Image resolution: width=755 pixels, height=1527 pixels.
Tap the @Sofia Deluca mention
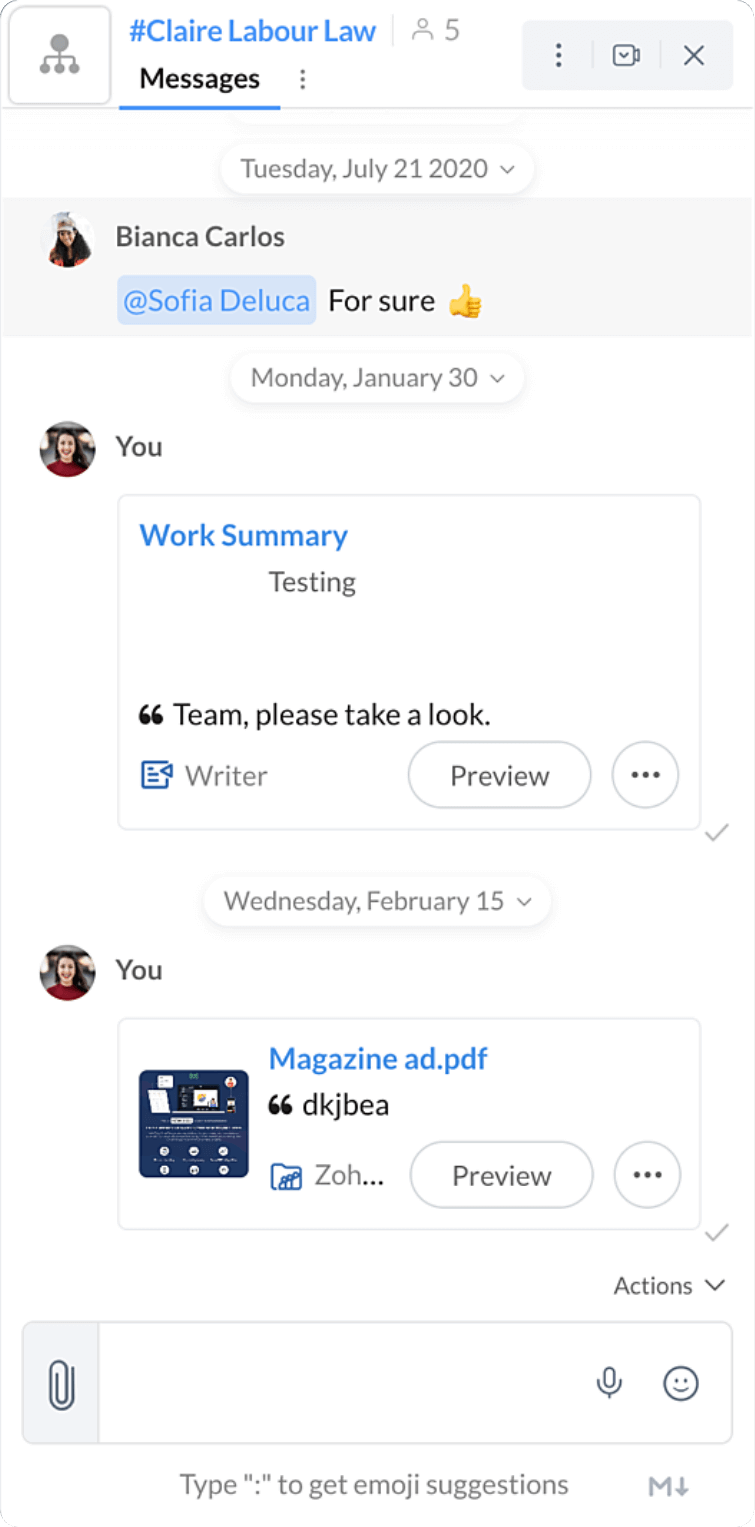216,301
